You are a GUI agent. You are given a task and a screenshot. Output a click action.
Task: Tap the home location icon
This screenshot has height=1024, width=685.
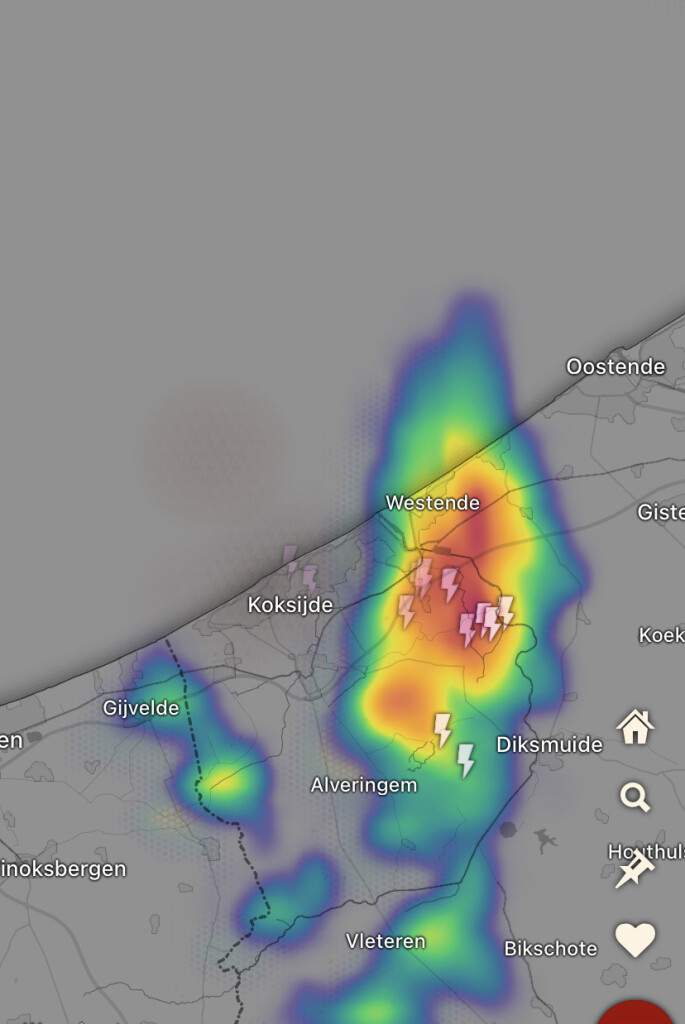(x=635, y=727)
